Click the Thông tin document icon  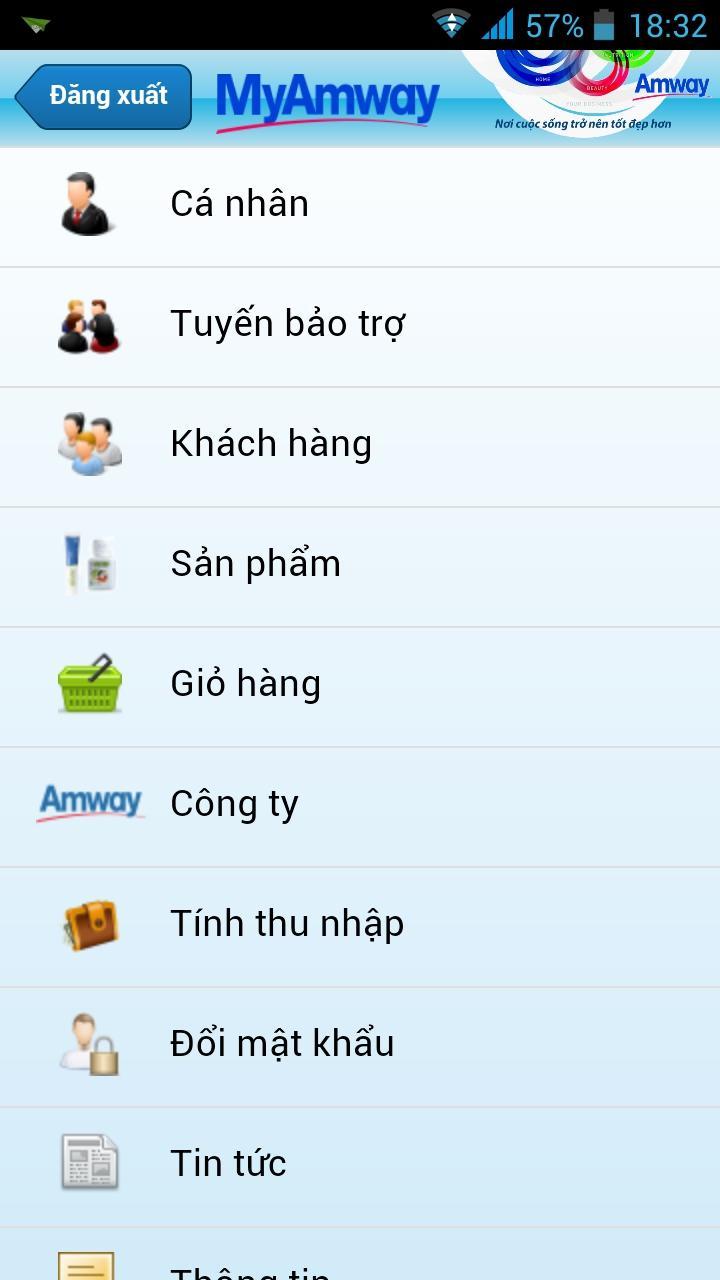tap(88, 1270)
